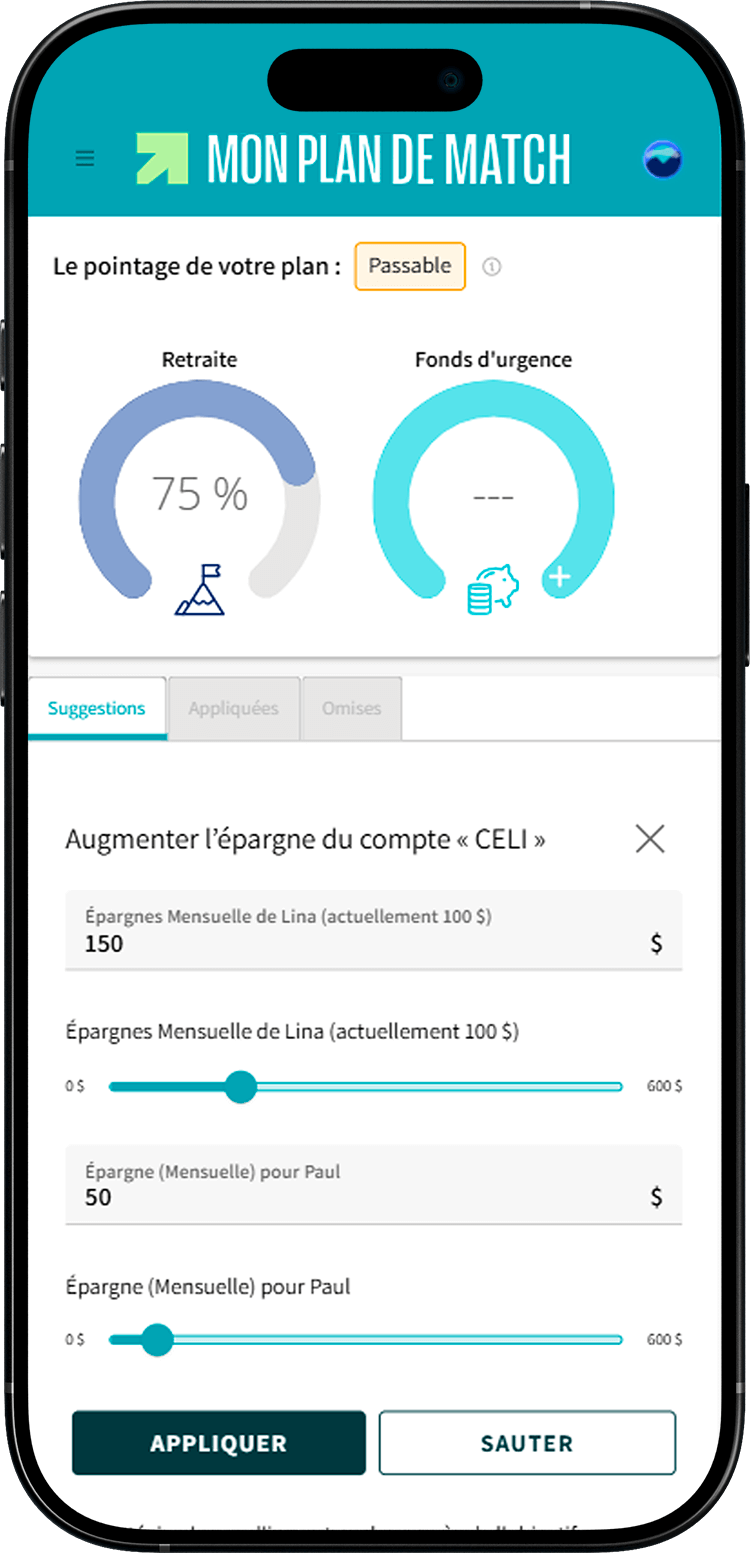Screen dimensions: 750x1553
Task: Switch to the Omises tab
Action: (351, 708)
